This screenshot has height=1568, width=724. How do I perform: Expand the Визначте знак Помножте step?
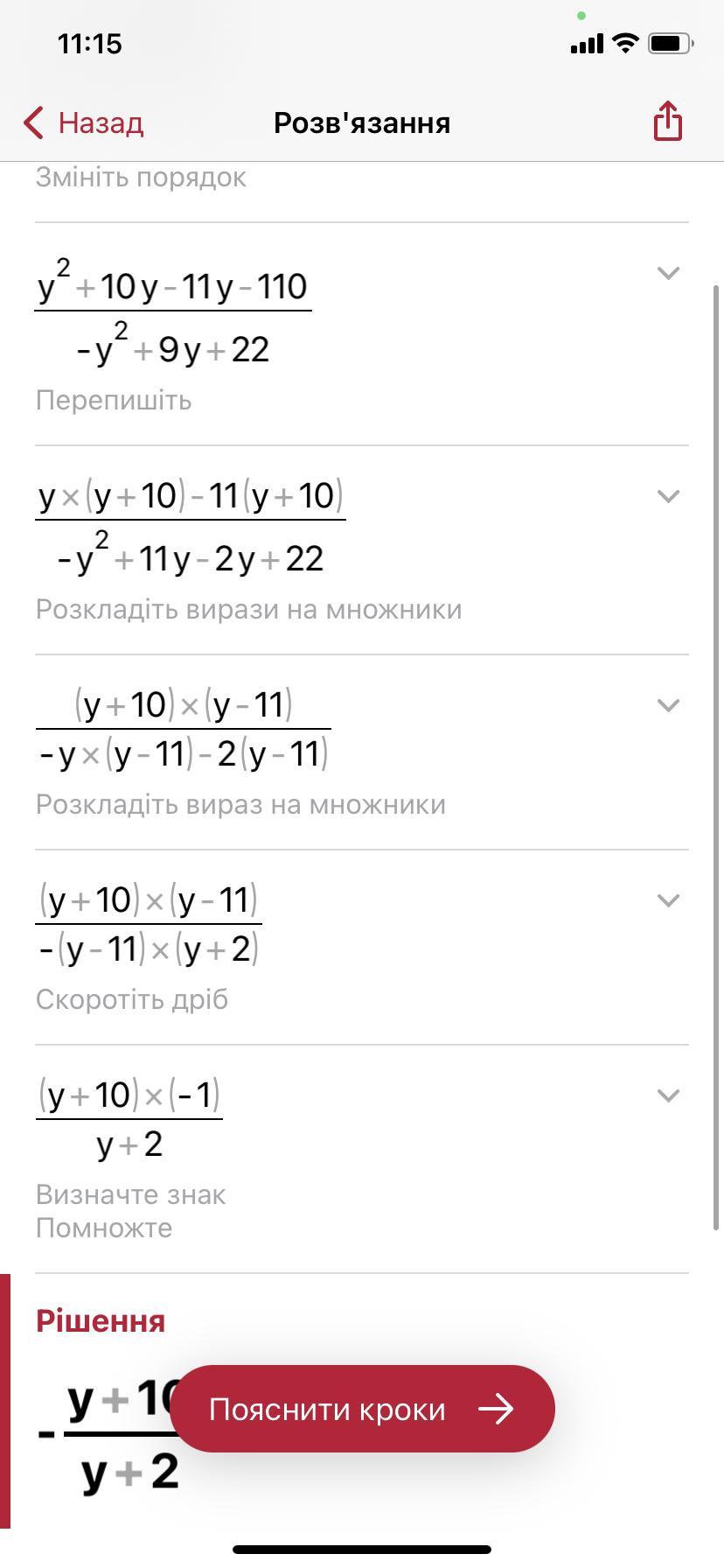coord(668,1095)
